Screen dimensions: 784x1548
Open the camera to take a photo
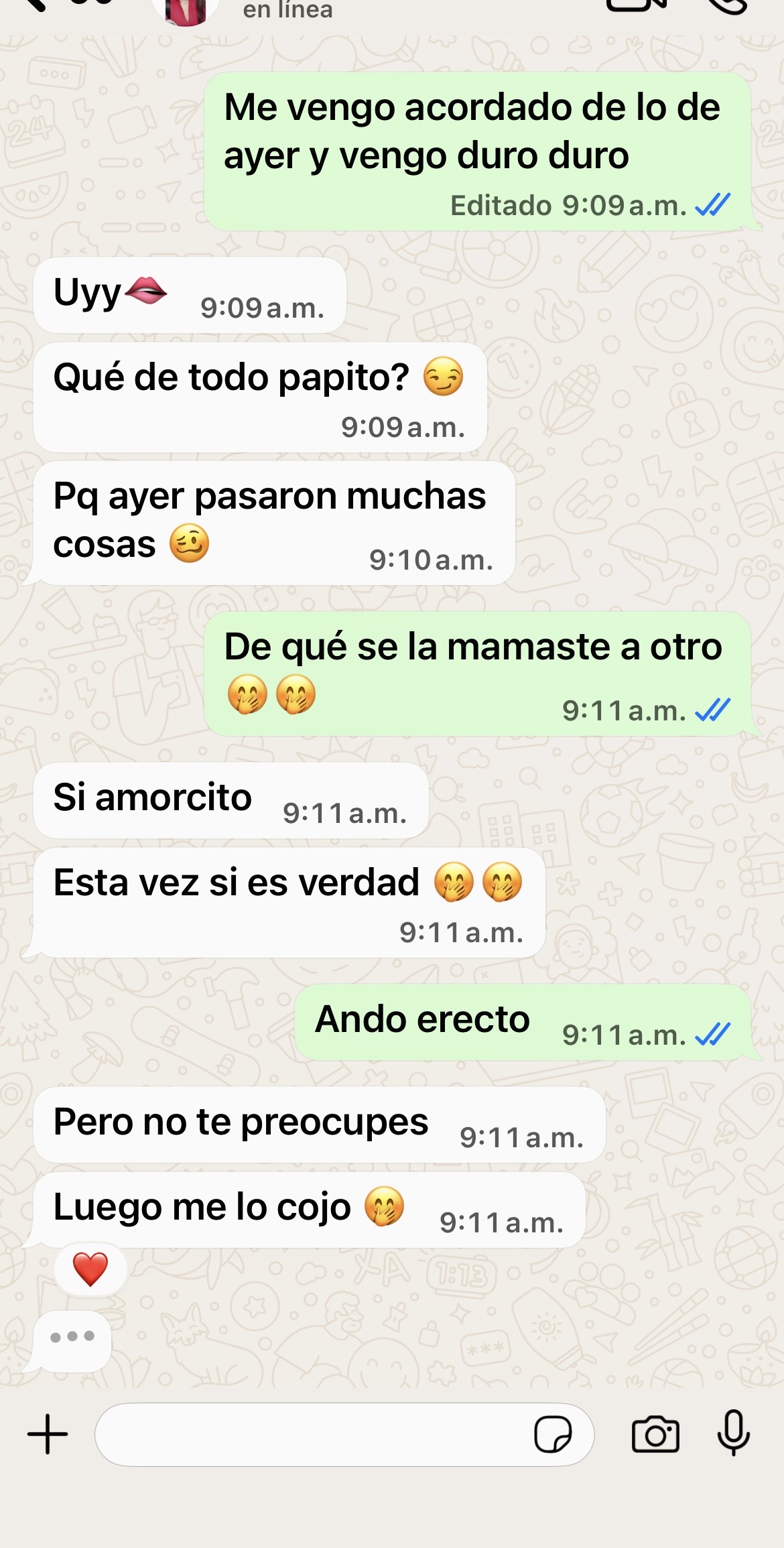655,1435
